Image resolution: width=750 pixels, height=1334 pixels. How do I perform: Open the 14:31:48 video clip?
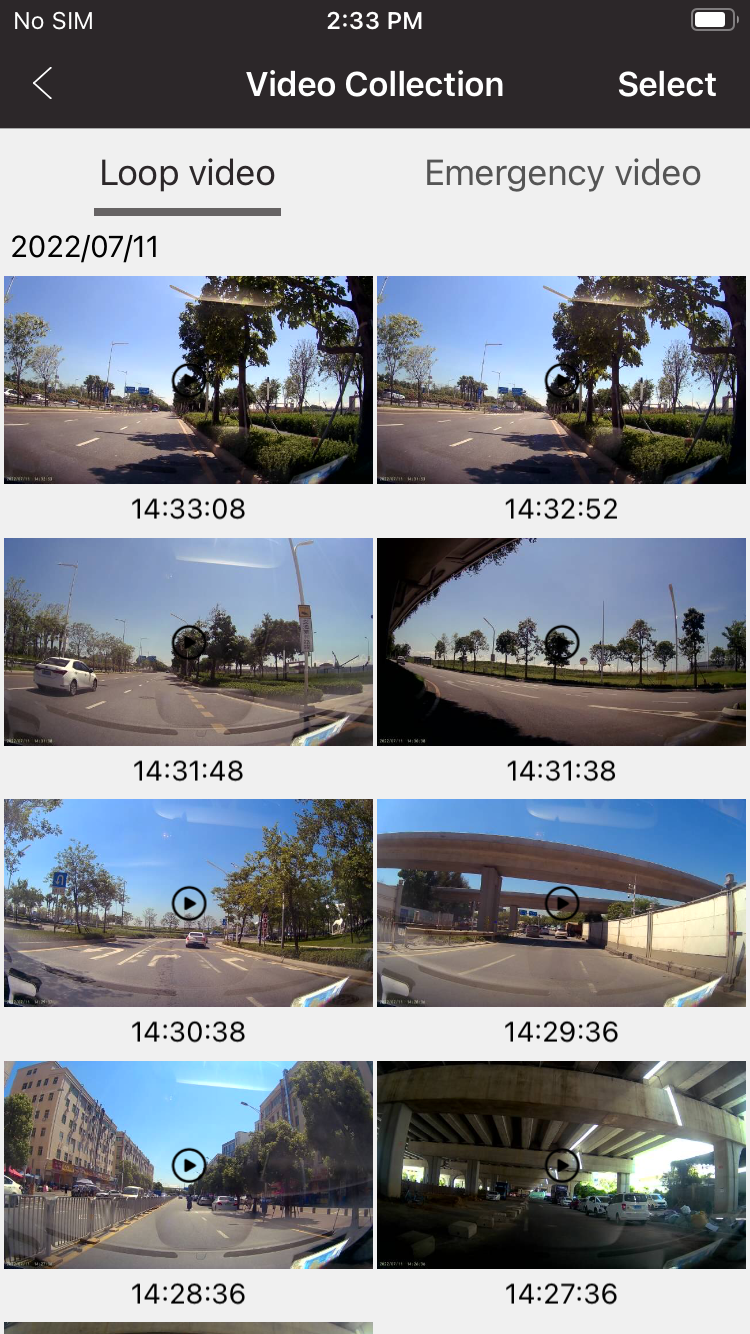click(188, 642)
